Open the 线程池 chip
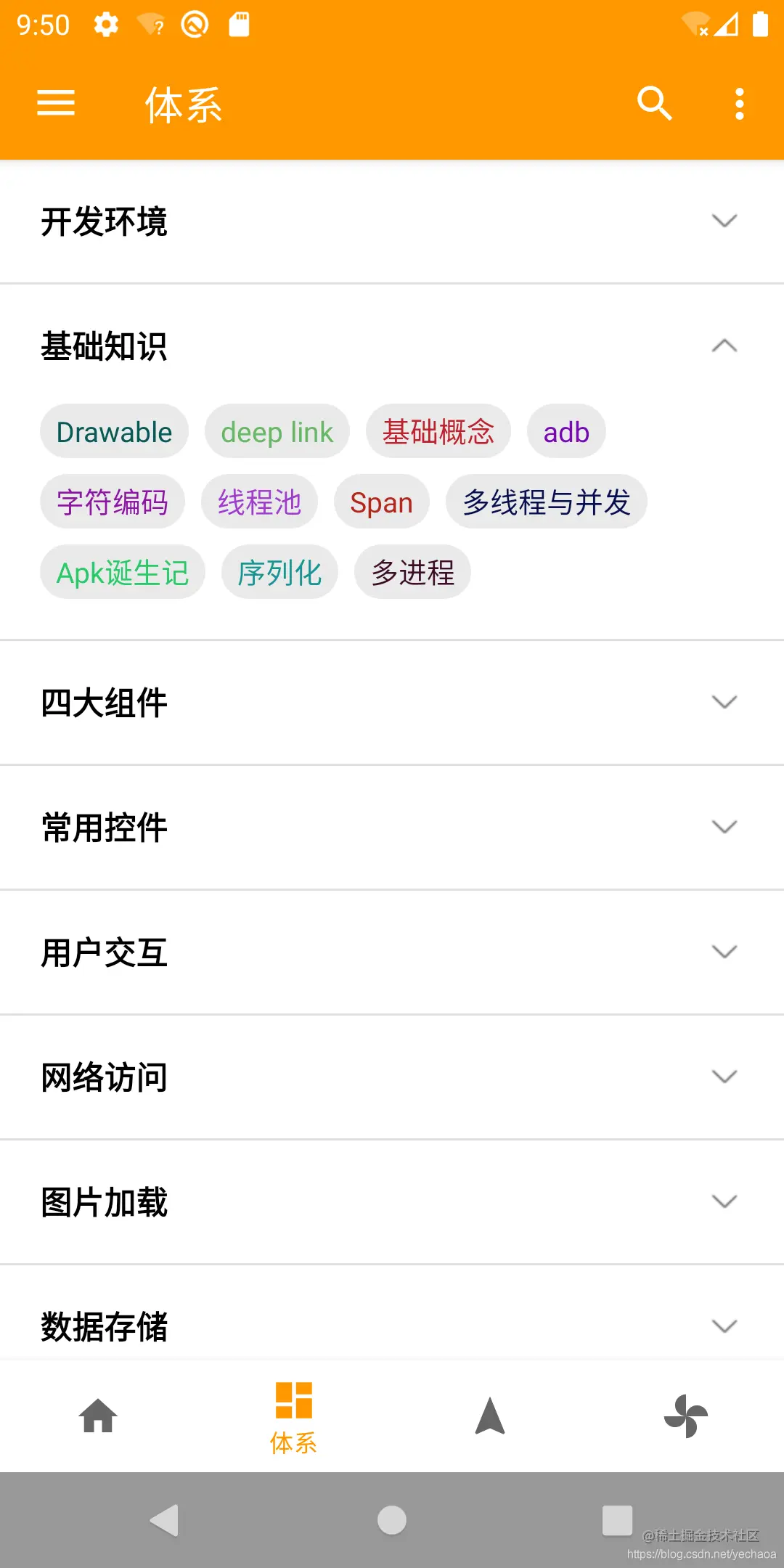The width and height of the screenshot is (784, 1568). pyautogui.click(x=259, y=502)
